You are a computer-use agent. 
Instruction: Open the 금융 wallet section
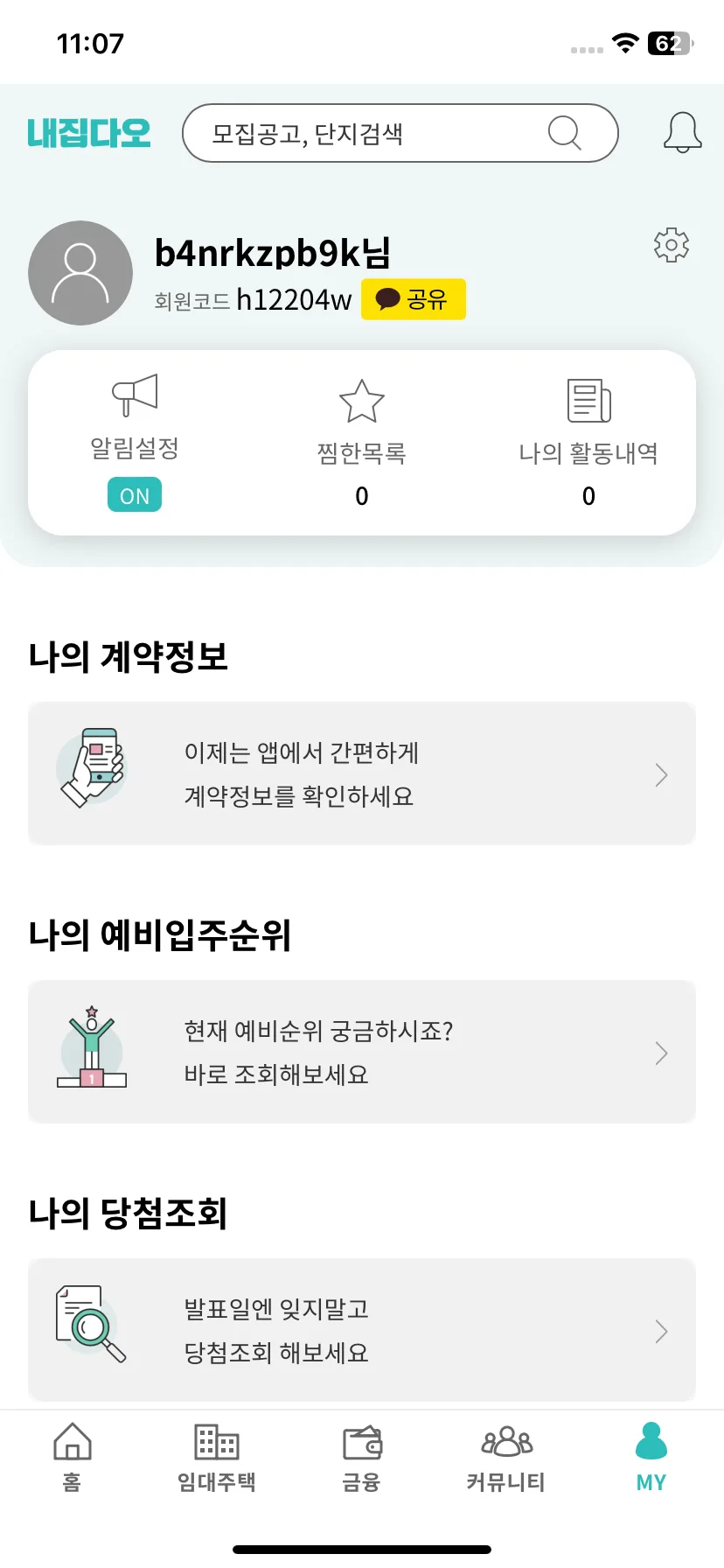pos(361,1457)
